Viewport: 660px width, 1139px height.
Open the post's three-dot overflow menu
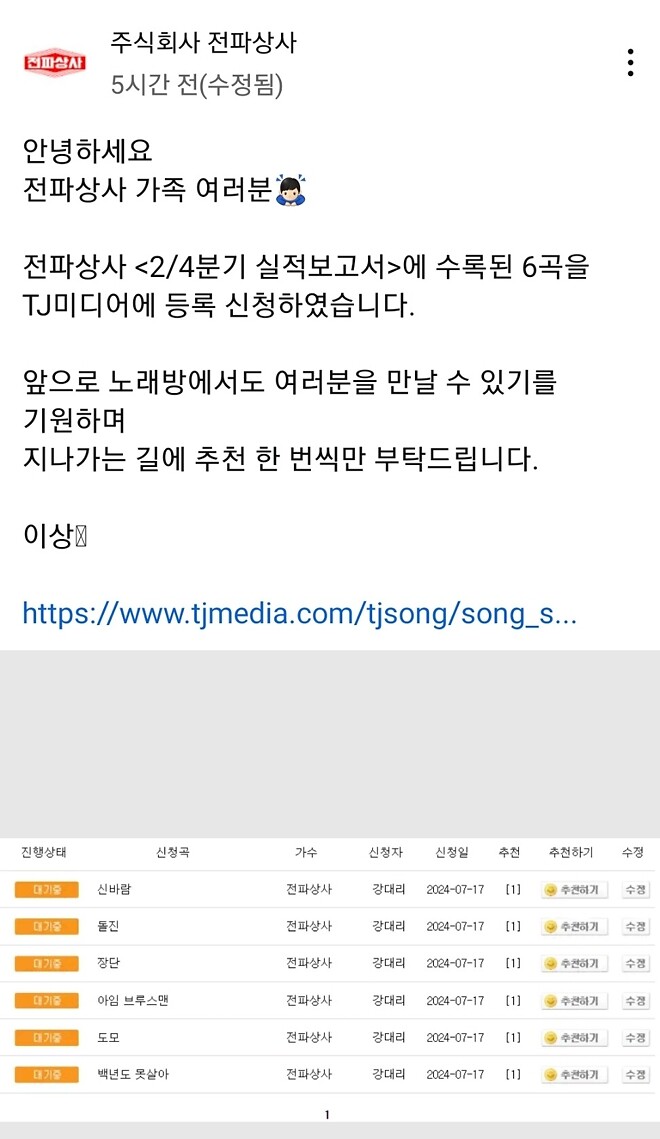point(630,62)
